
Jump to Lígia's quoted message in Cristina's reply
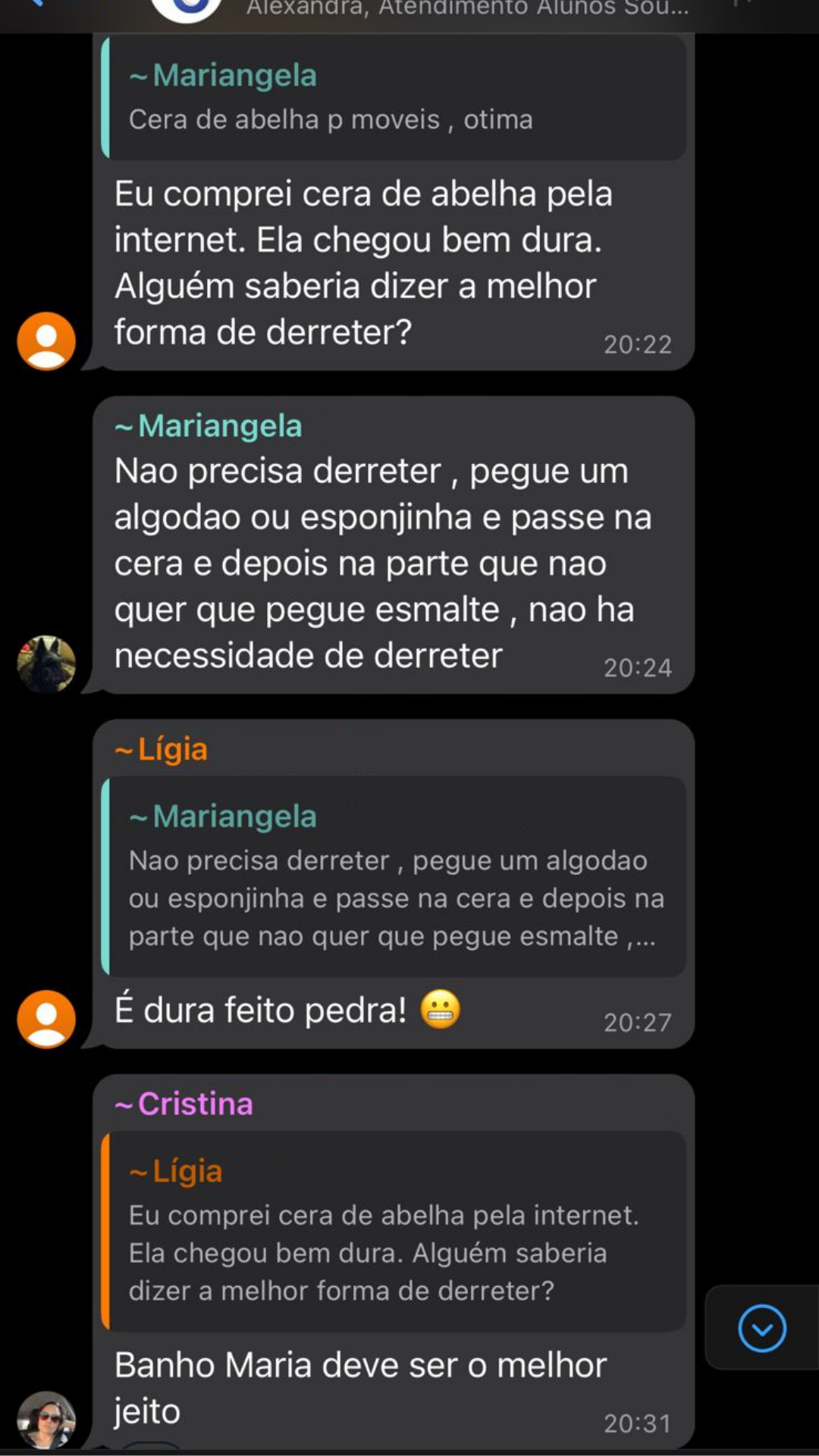[x=394, y=1232]
